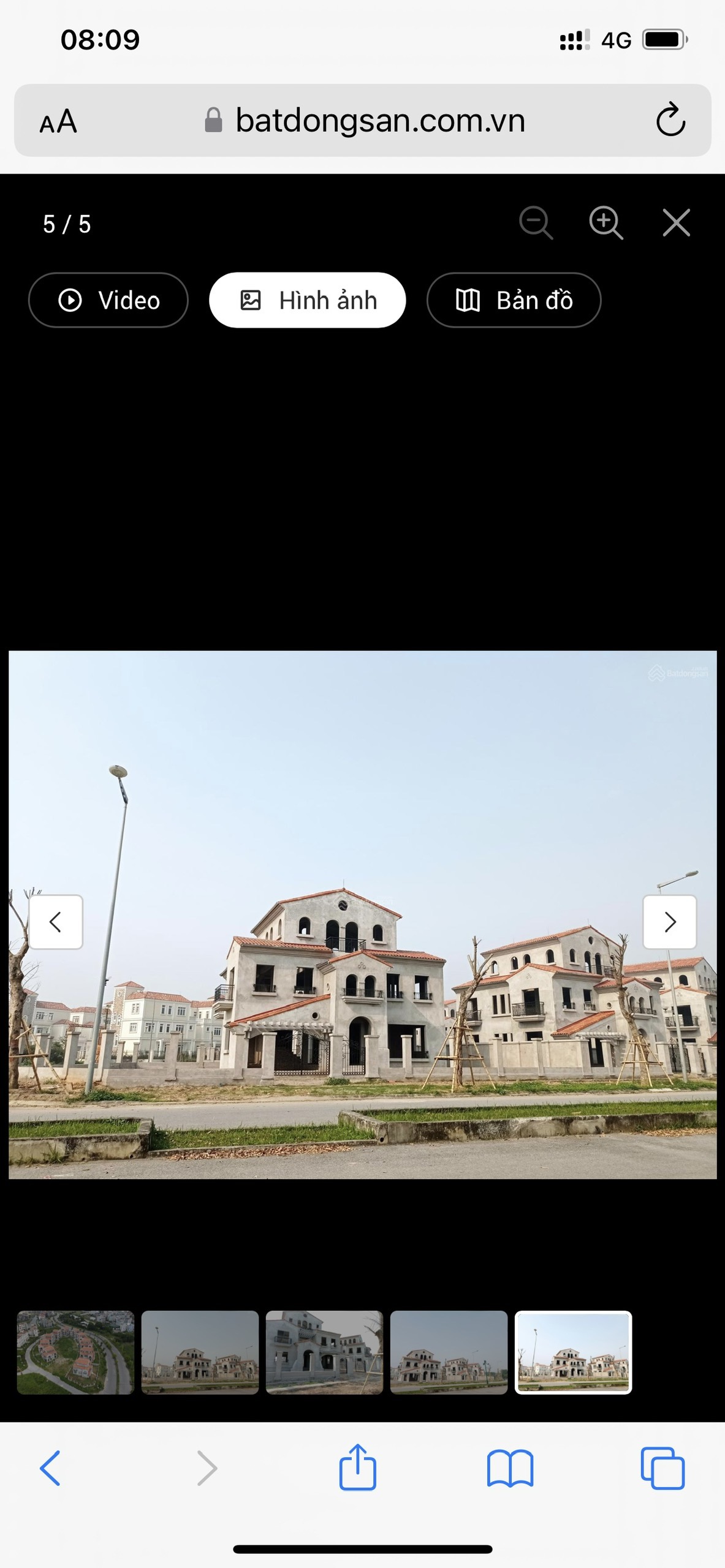This screenshot has height=1568, width=725.
Task: Open the aerial view thumbnail
Action: 75,1352
